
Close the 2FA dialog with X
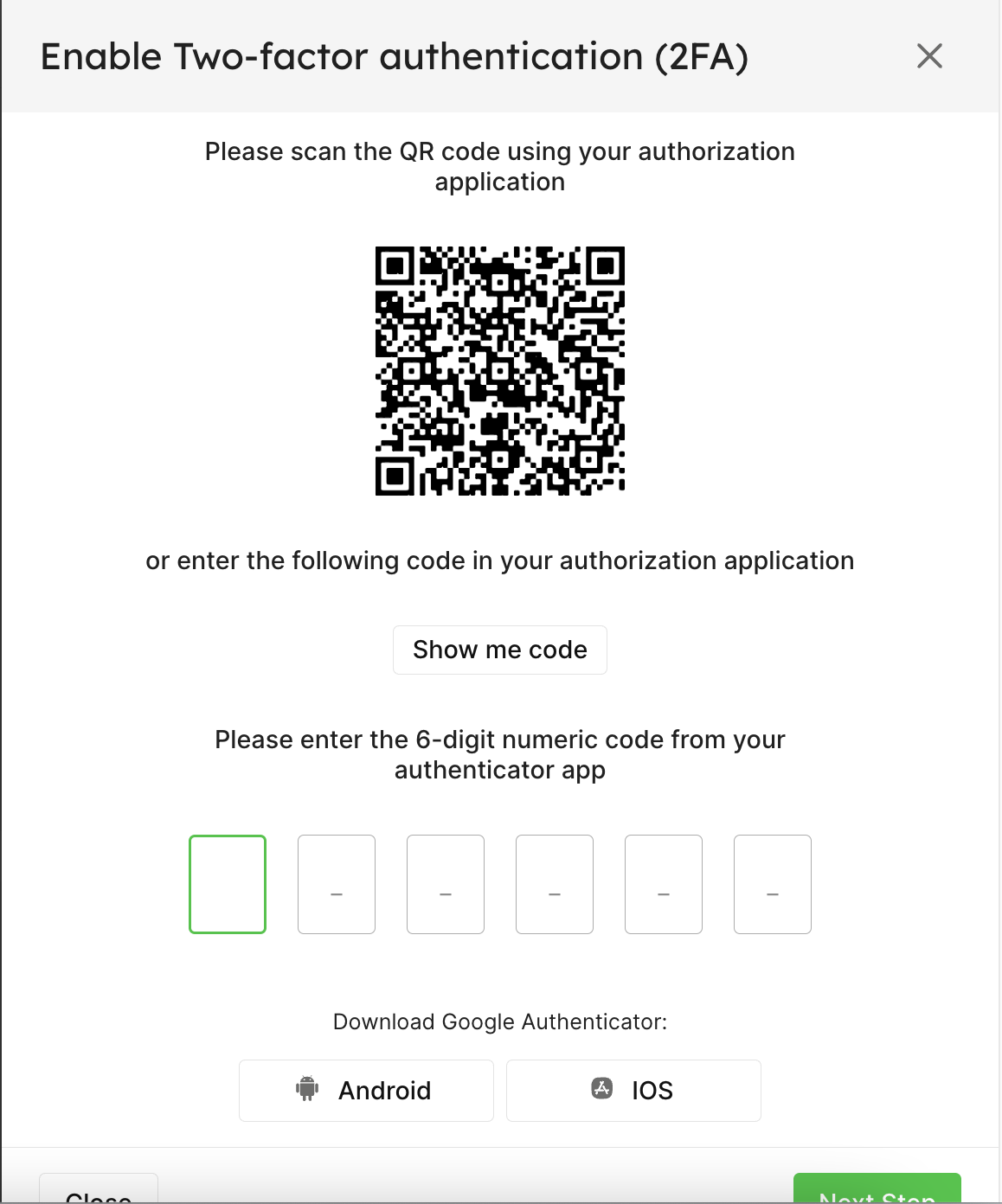pos(929,56)
